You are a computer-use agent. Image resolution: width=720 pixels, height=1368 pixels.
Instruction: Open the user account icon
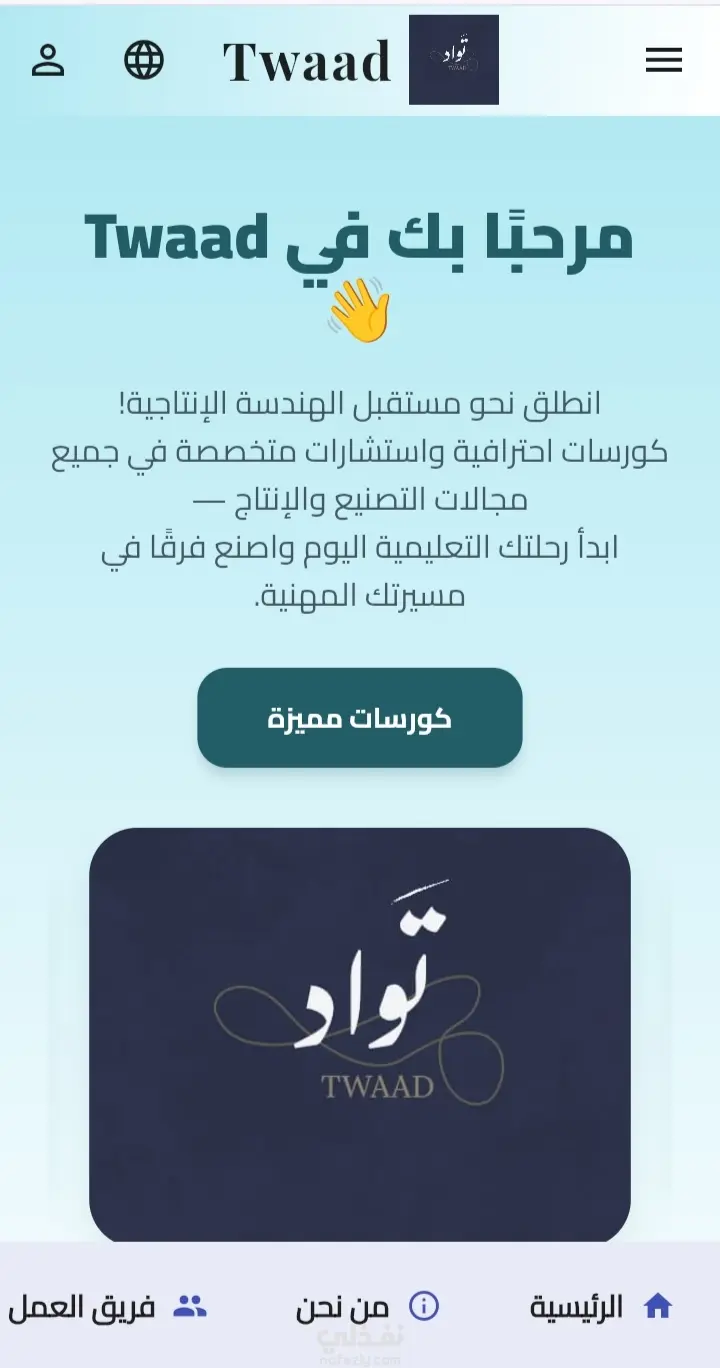pos(48,60)
